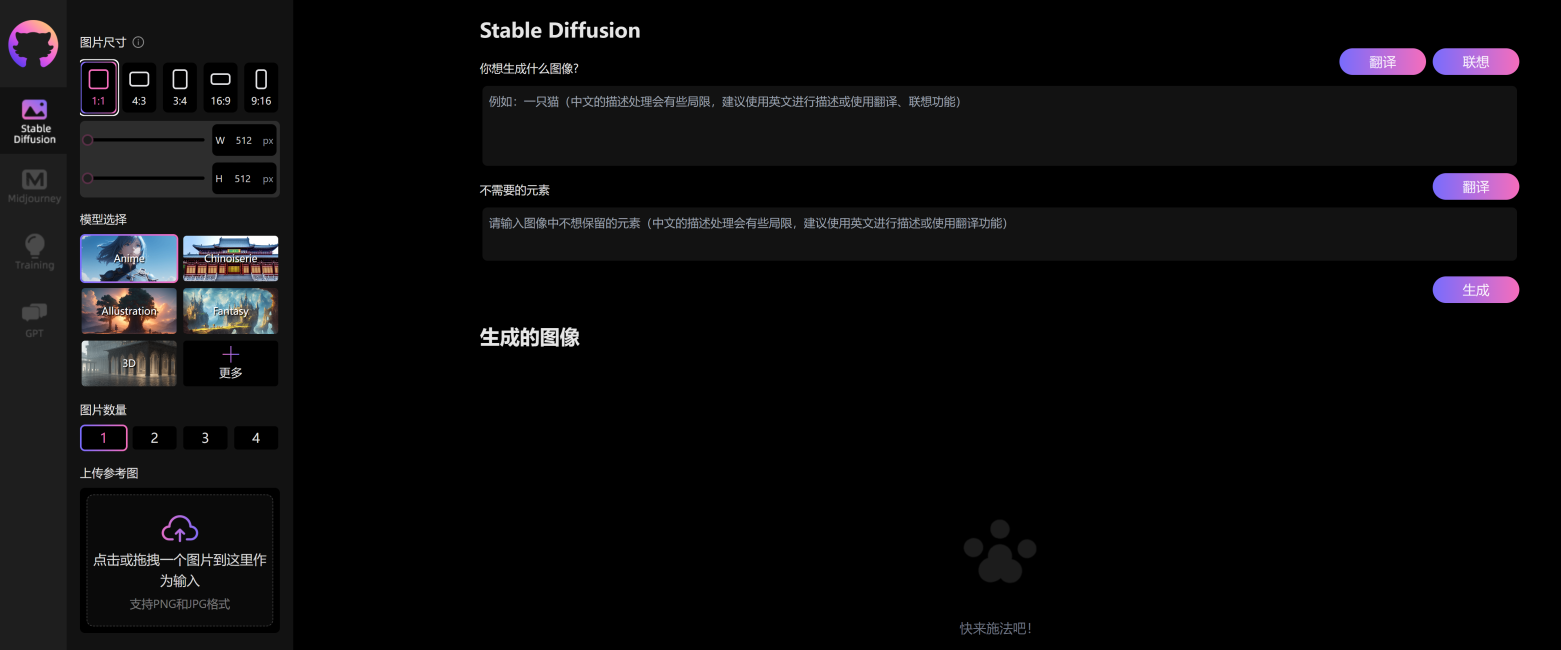Upload a reference image
Image resolution: width=1561 pixels, height=650 pixels.
[180, 560]
